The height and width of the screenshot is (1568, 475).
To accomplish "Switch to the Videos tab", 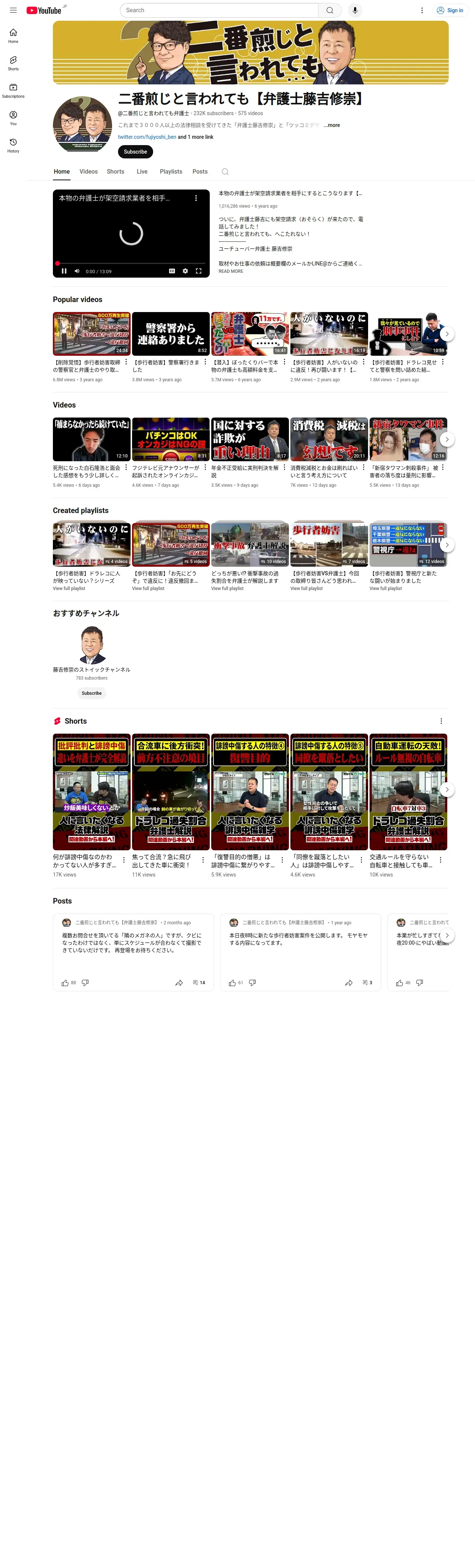I will tap(89, 172).
